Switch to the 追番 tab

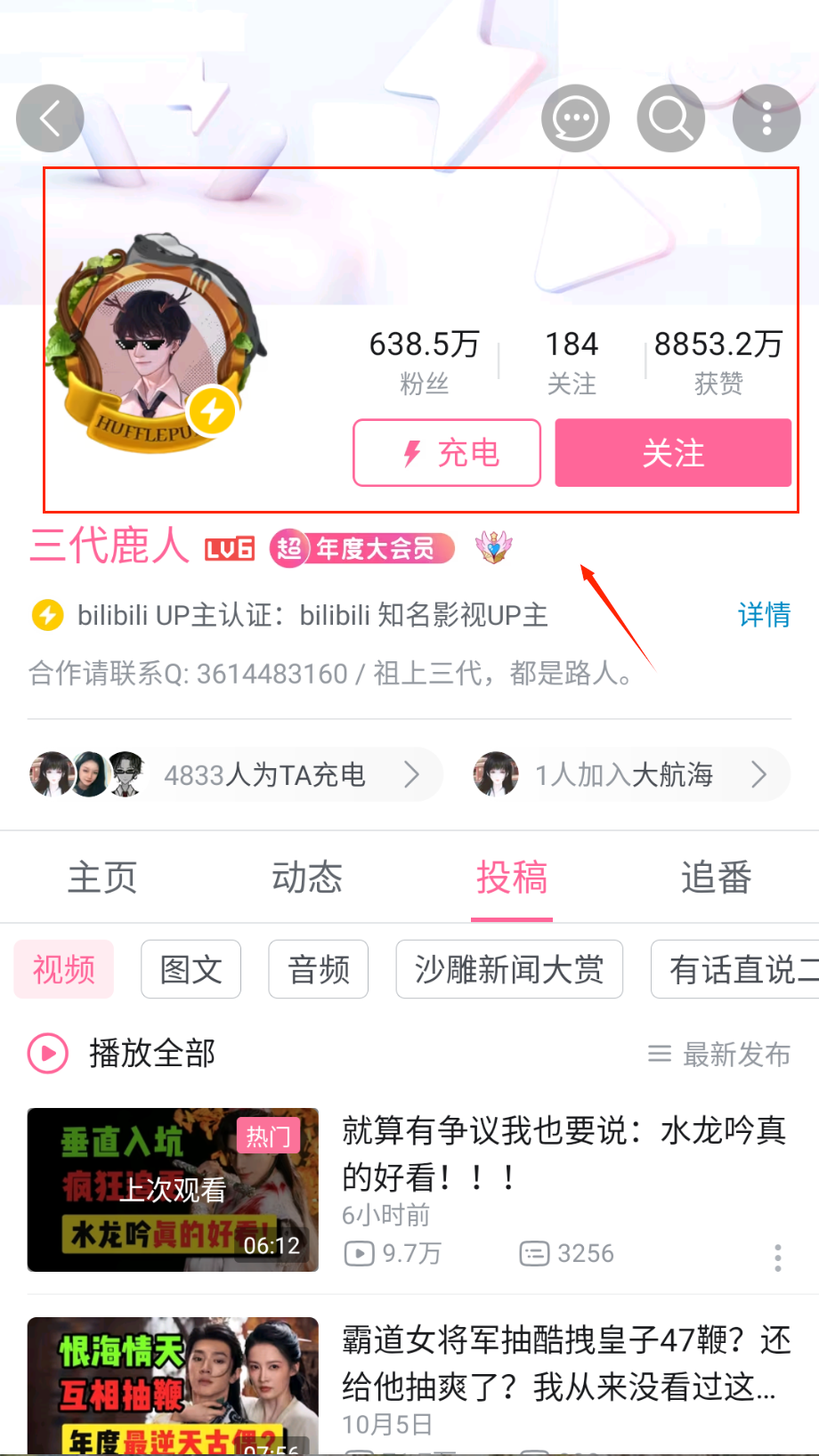[x=716, y=878]
